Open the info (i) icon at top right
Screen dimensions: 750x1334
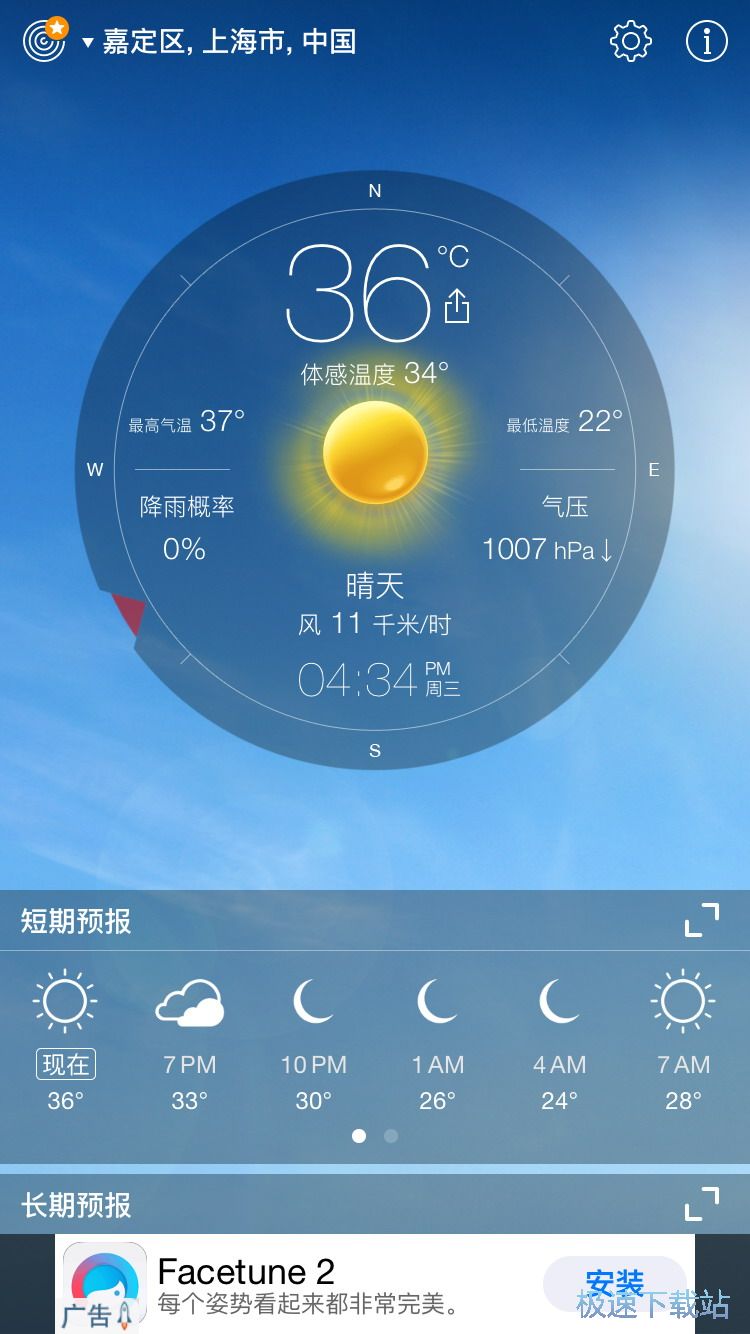707,41
